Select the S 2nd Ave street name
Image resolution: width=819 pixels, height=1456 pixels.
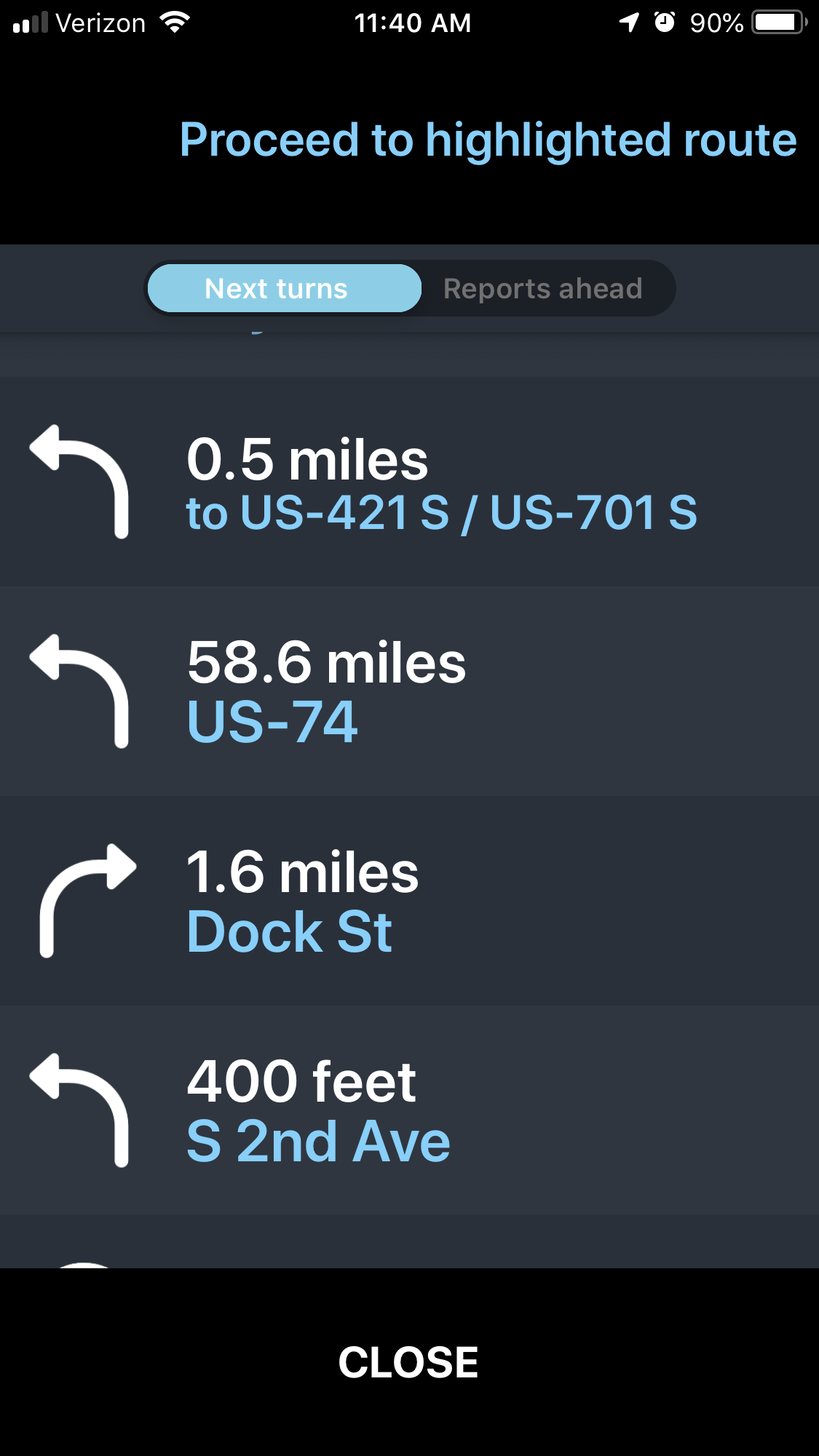[x=317, y=1141]
